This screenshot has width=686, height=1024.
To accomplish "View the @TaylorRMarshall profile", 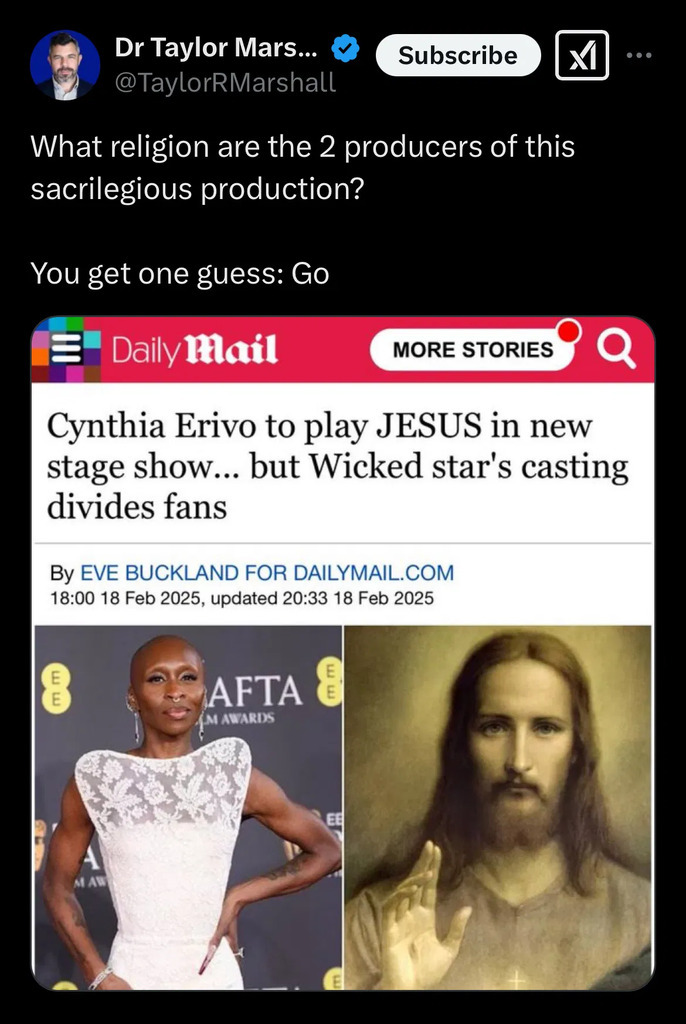I will [x=226, y=83].
